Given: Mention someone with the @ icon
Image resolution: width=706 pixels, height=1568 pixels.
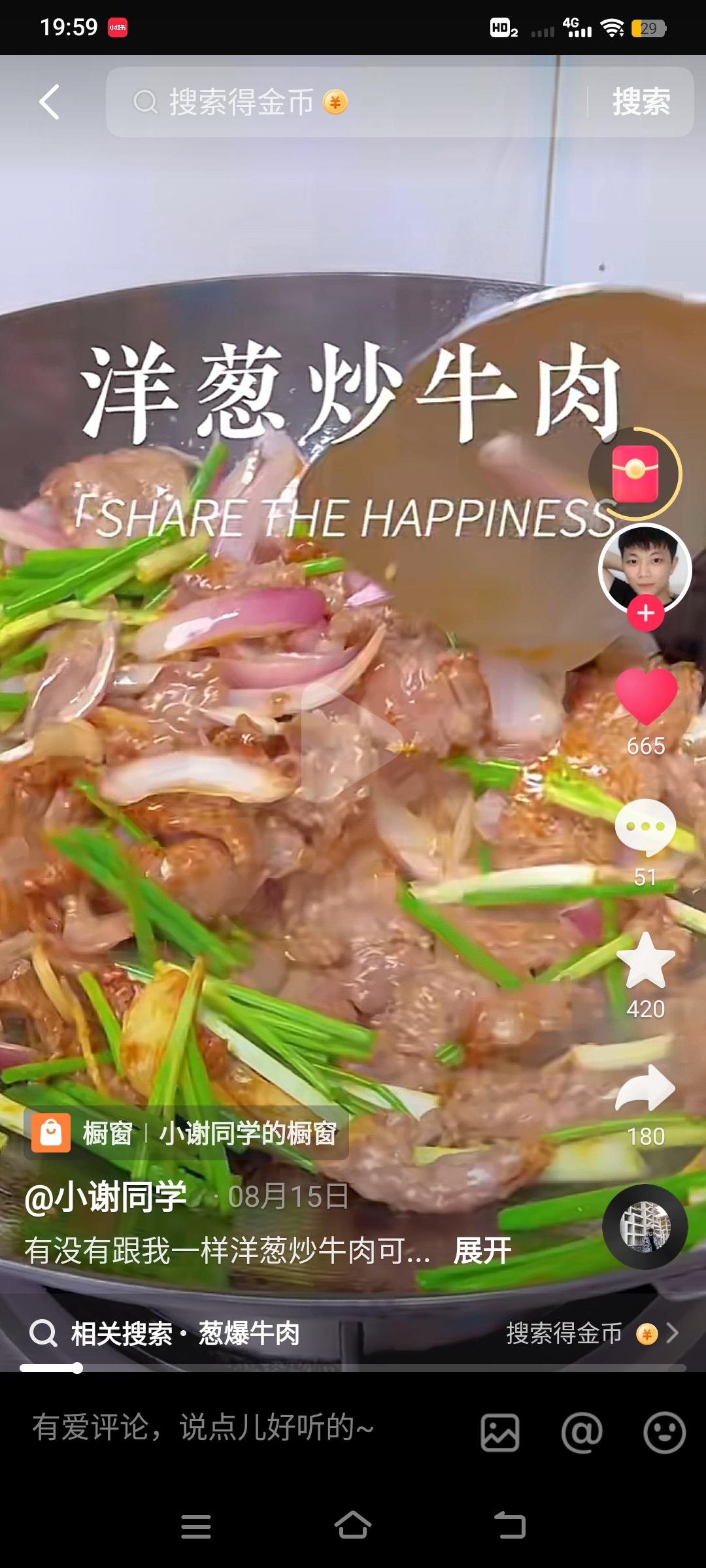Looking at the screenshot, I should [x=582, y=1433].
